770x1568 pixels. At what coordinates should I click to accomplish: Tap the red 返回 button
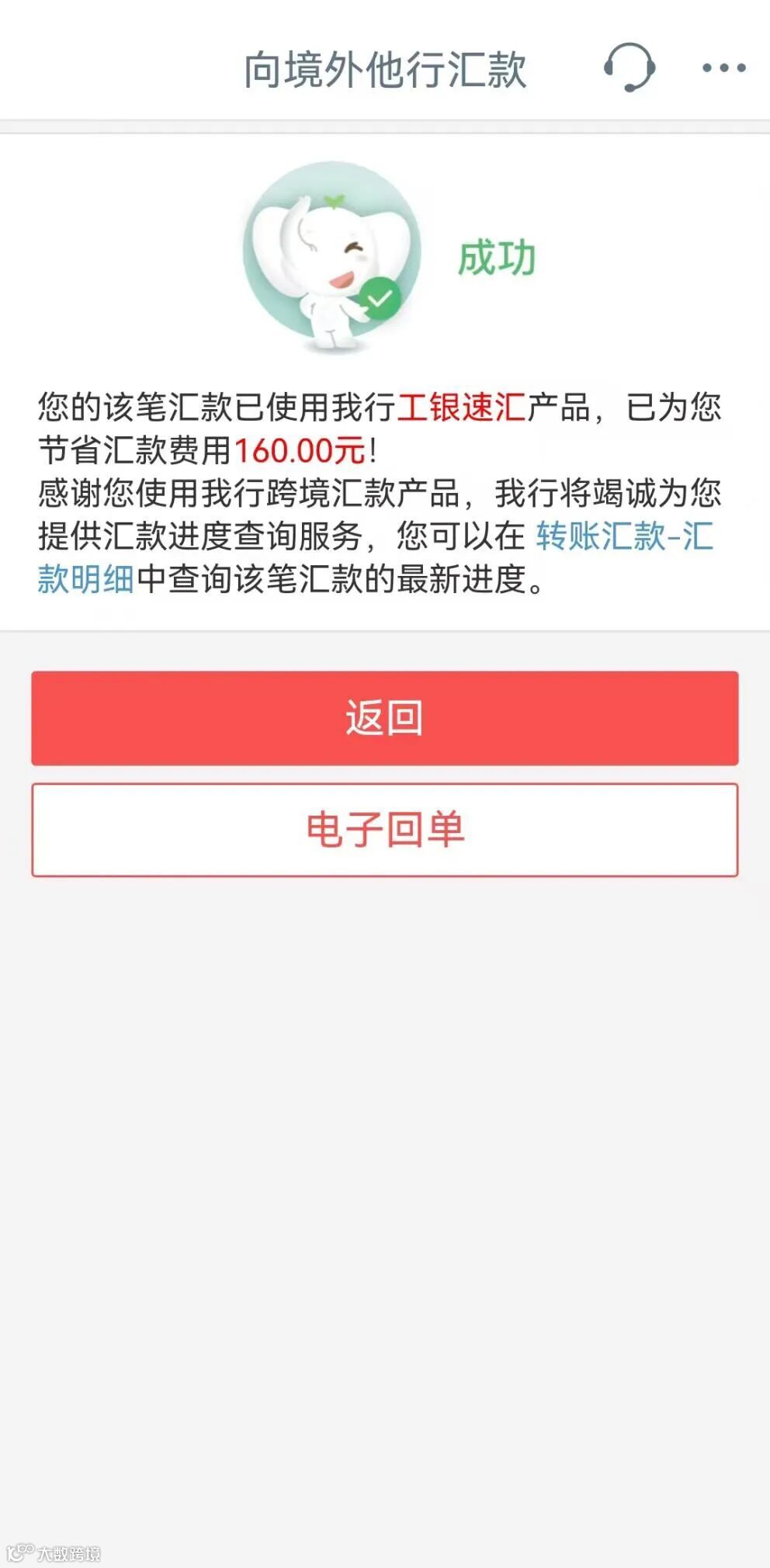click(385, 718)
